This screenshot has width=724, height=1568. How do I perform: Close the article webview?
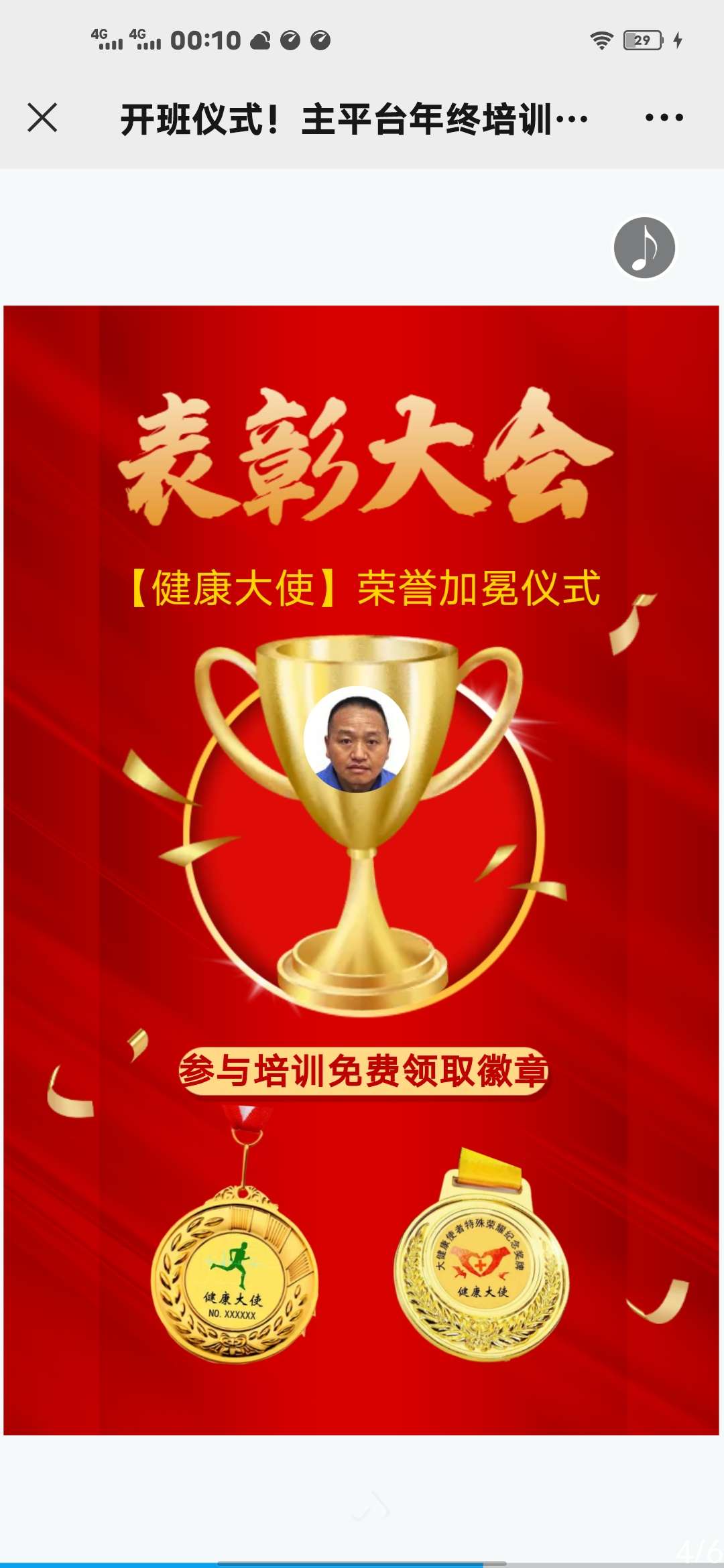point(42,118)
